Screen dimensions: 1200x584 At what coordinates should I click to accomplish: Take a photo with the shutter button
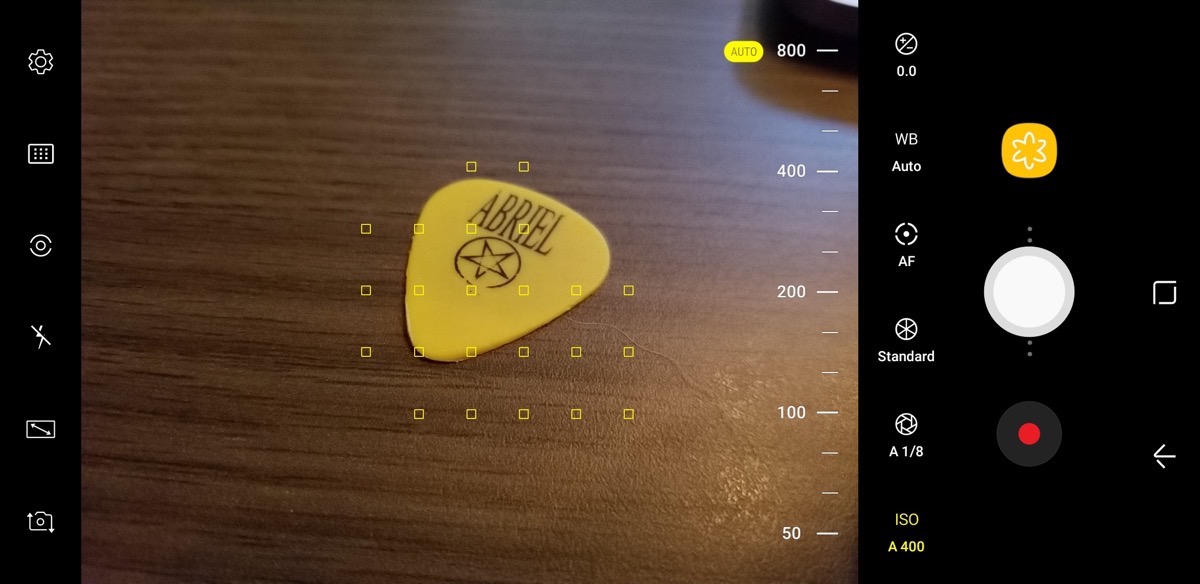click(1029, 293)
